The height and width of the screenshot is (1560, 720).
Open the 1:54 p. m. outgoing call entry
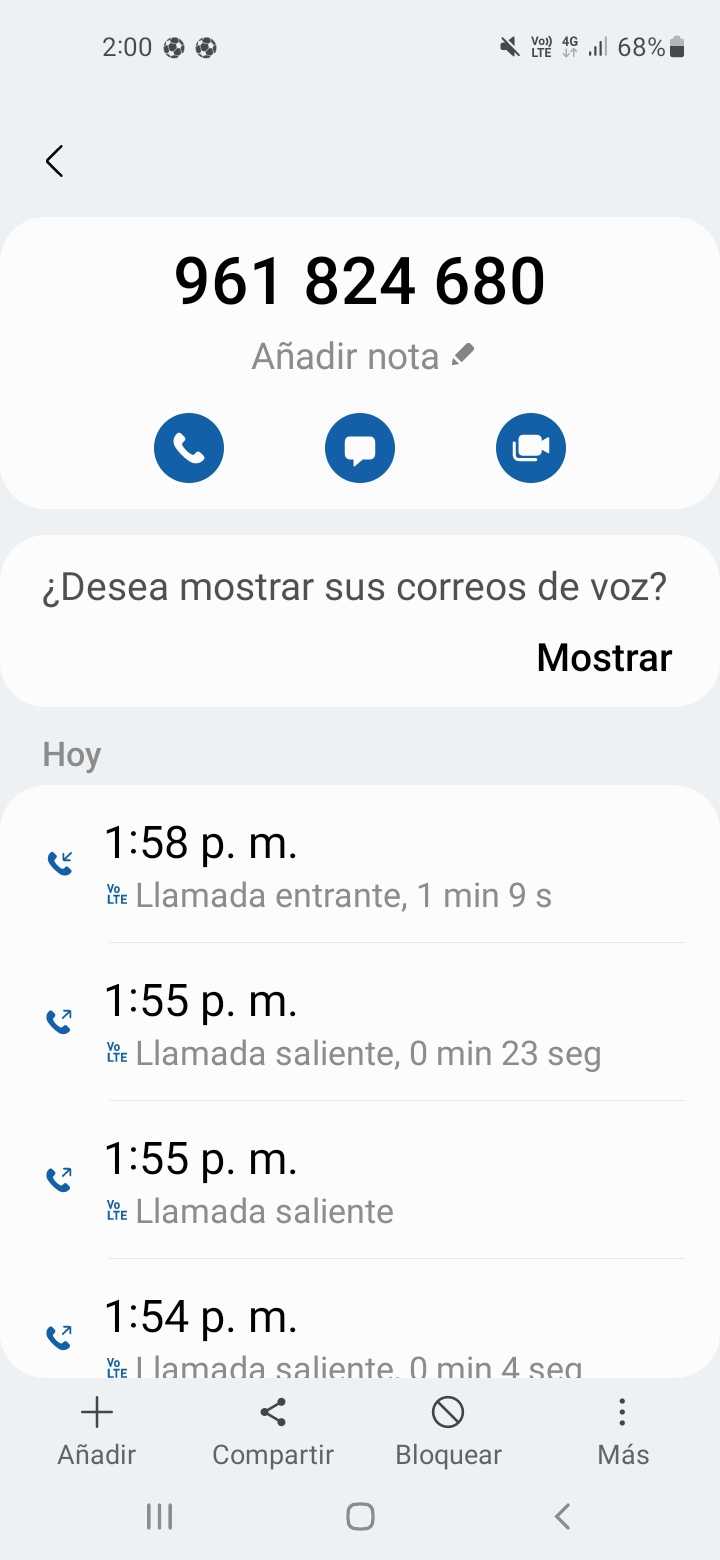[360, 1335]
